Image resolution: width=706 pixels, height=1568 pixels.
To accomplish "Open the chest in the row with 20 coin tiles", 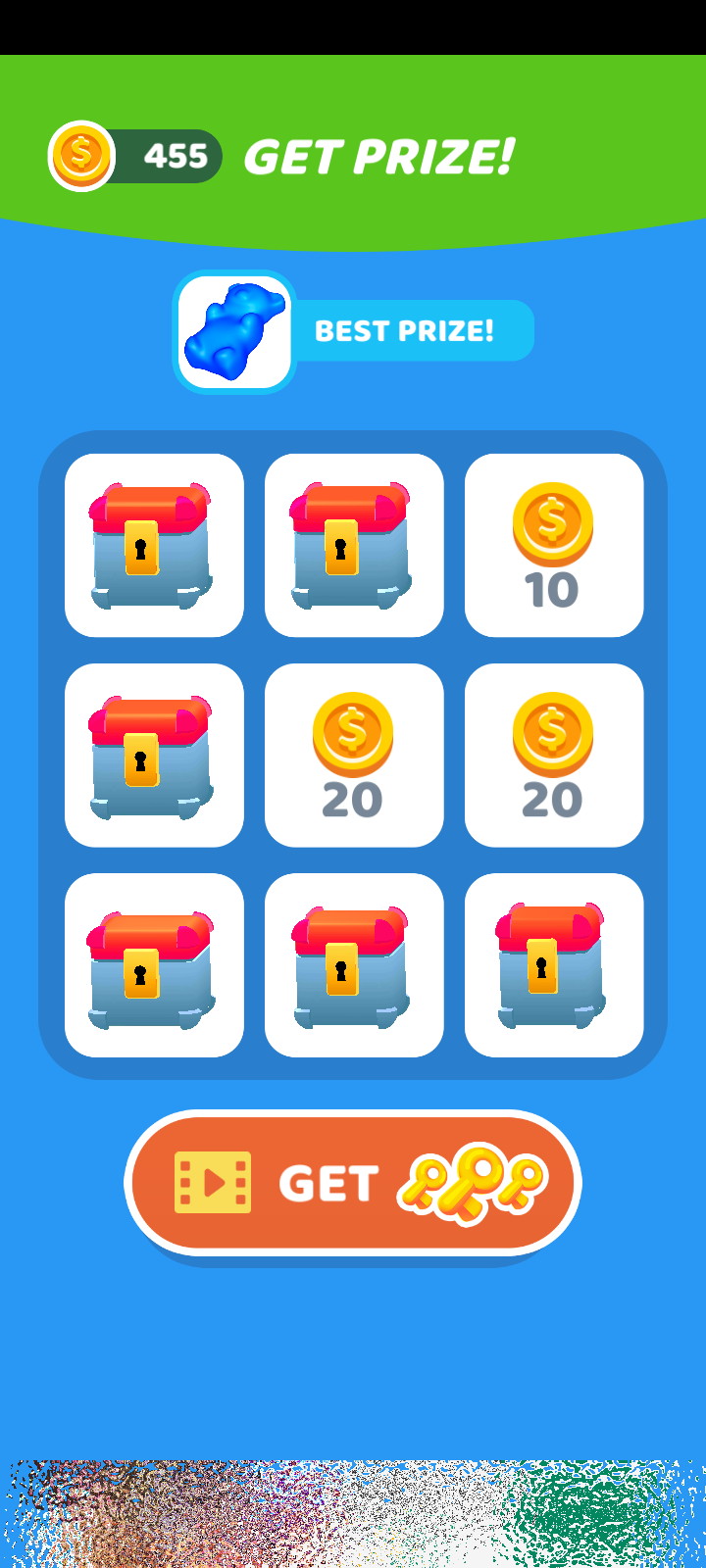I will (x=154, y=755).
